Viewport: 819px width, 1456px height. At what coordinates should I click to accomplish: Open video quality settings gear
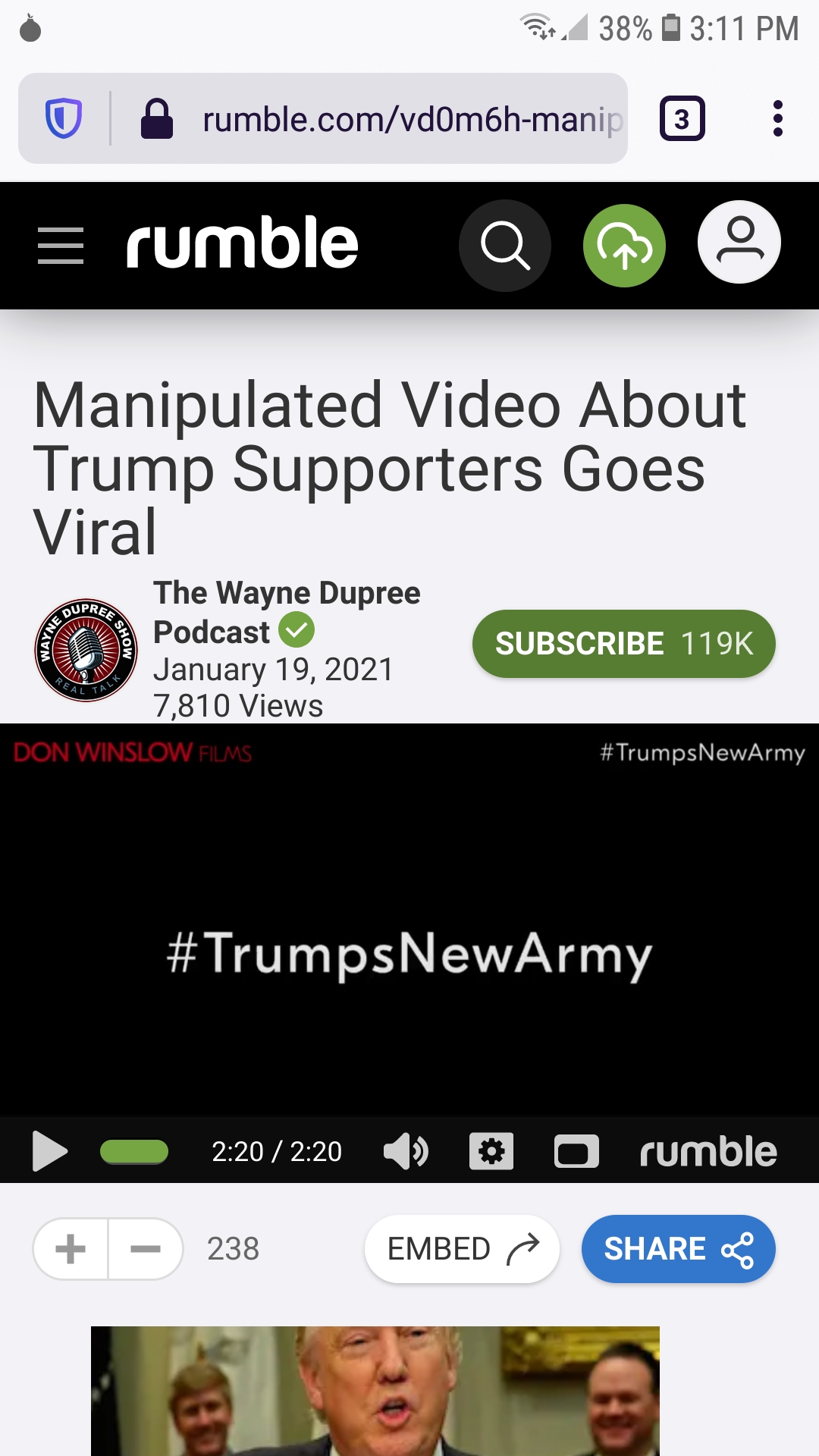(491, 1151)
